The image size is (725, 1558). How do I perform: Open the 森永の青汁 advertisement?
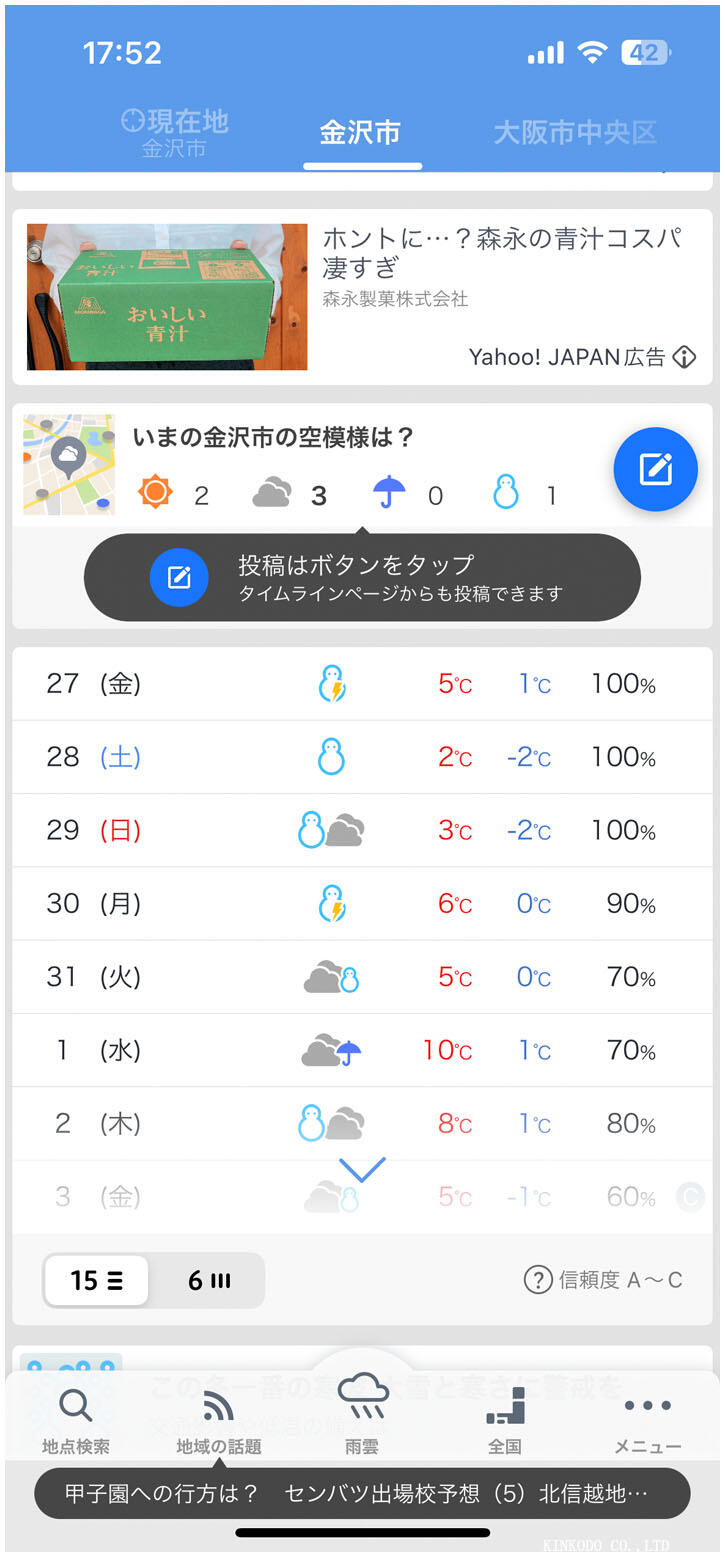coord(360,297)
